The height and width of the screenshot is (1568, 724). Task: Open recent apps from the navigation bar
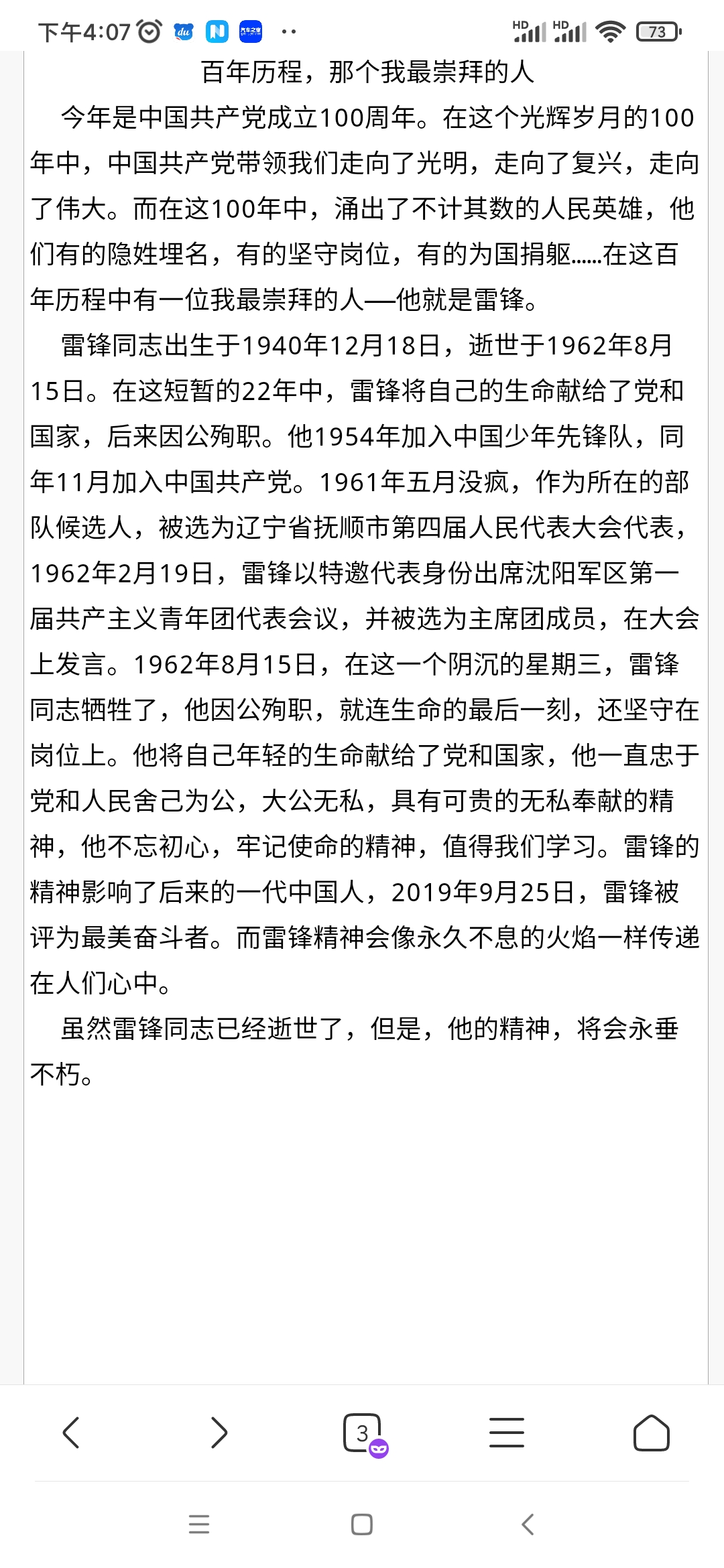199,1524
